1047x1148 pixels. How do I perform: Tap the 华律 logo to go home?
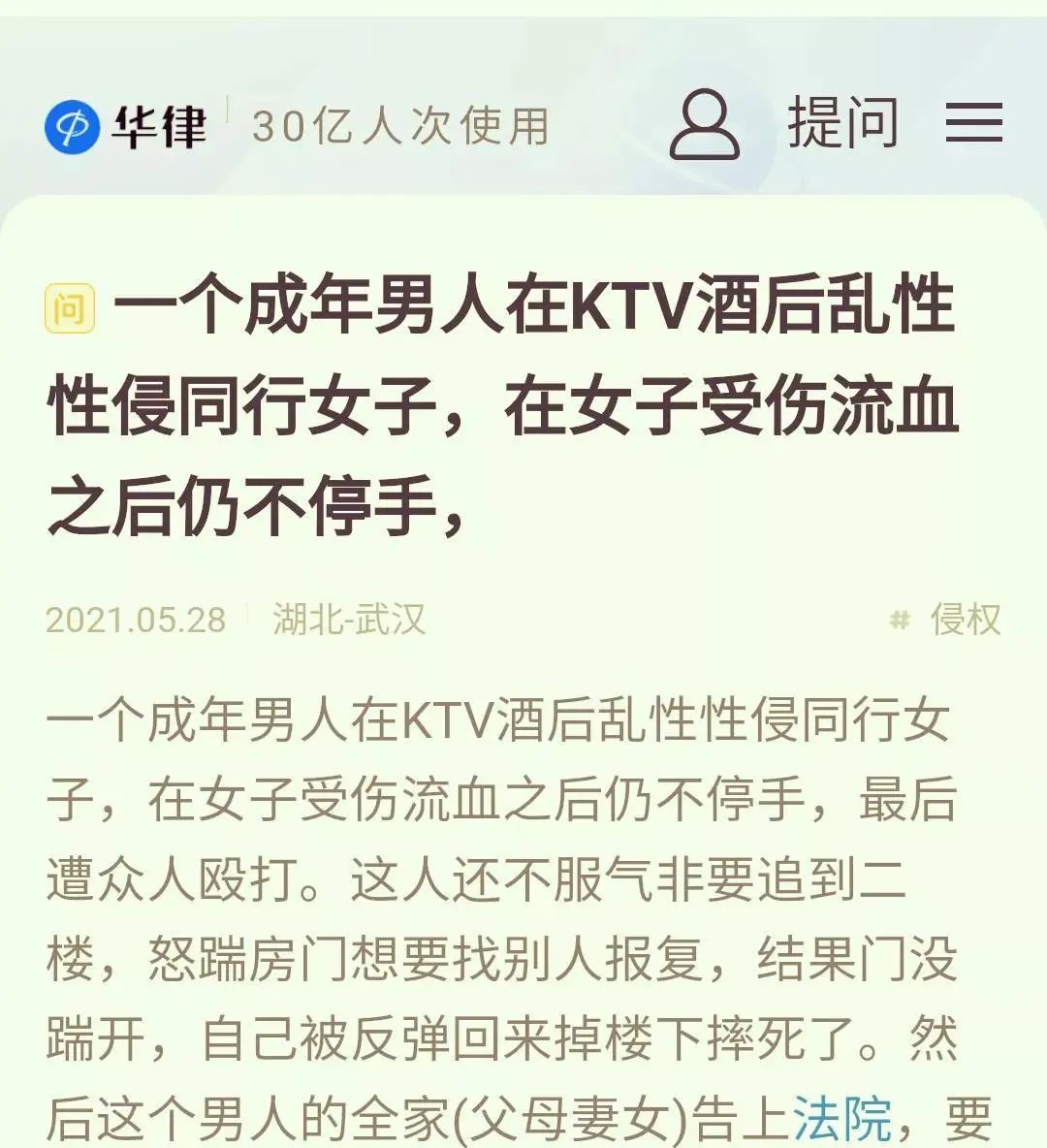126,126
